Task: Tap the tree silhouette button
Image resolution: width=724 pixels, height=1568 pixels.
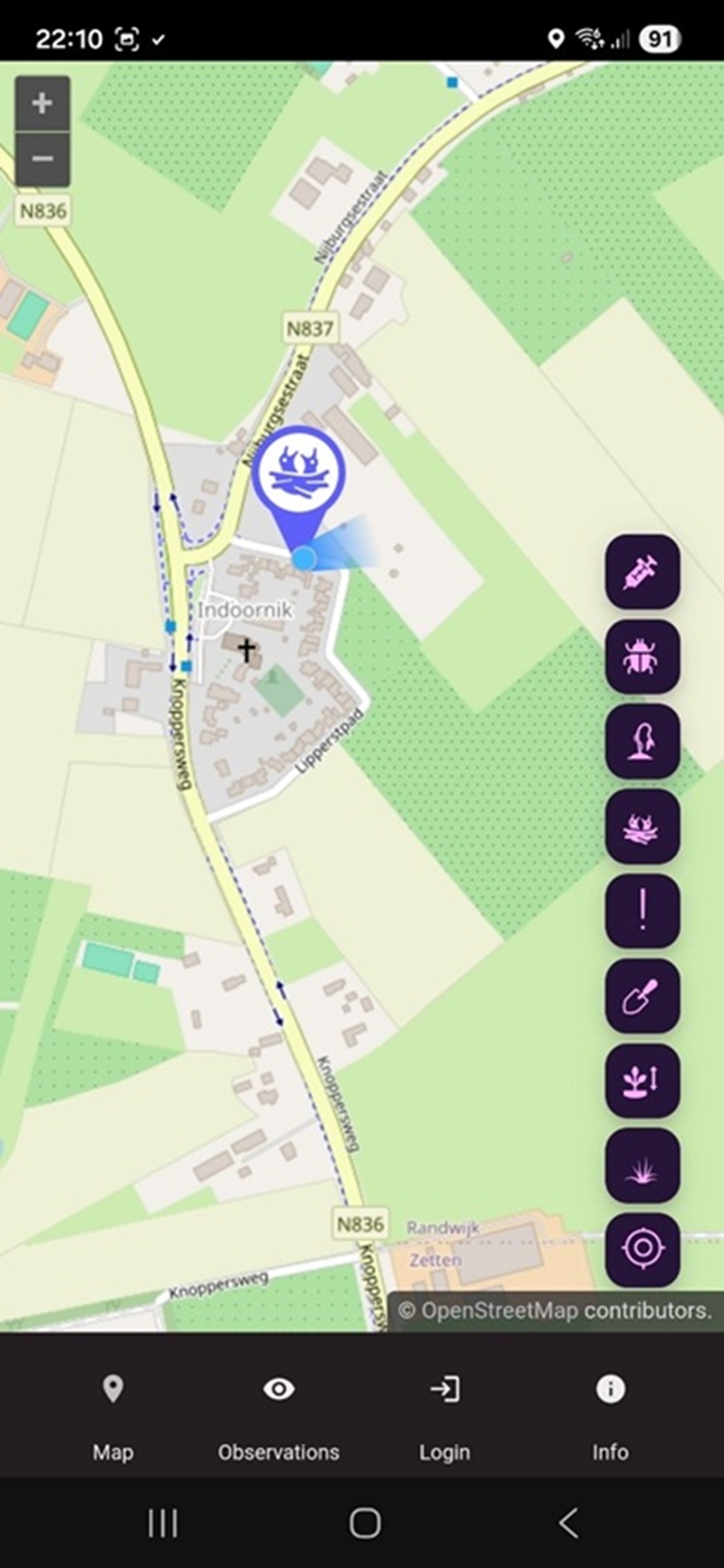Action: pos(642,741)
